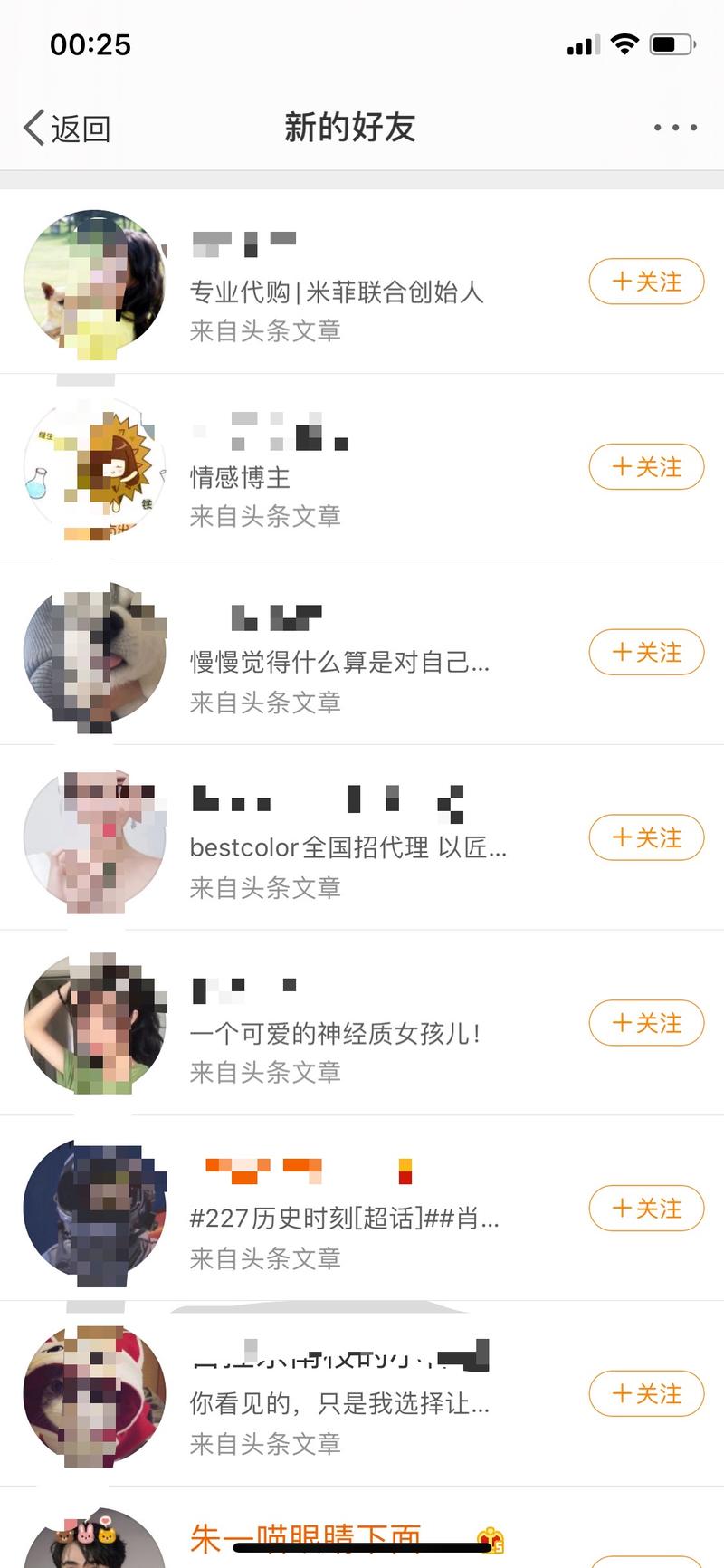Follow the bestcolor 全国招代理 account
724x1568 pixels.
tap(646, 838)
